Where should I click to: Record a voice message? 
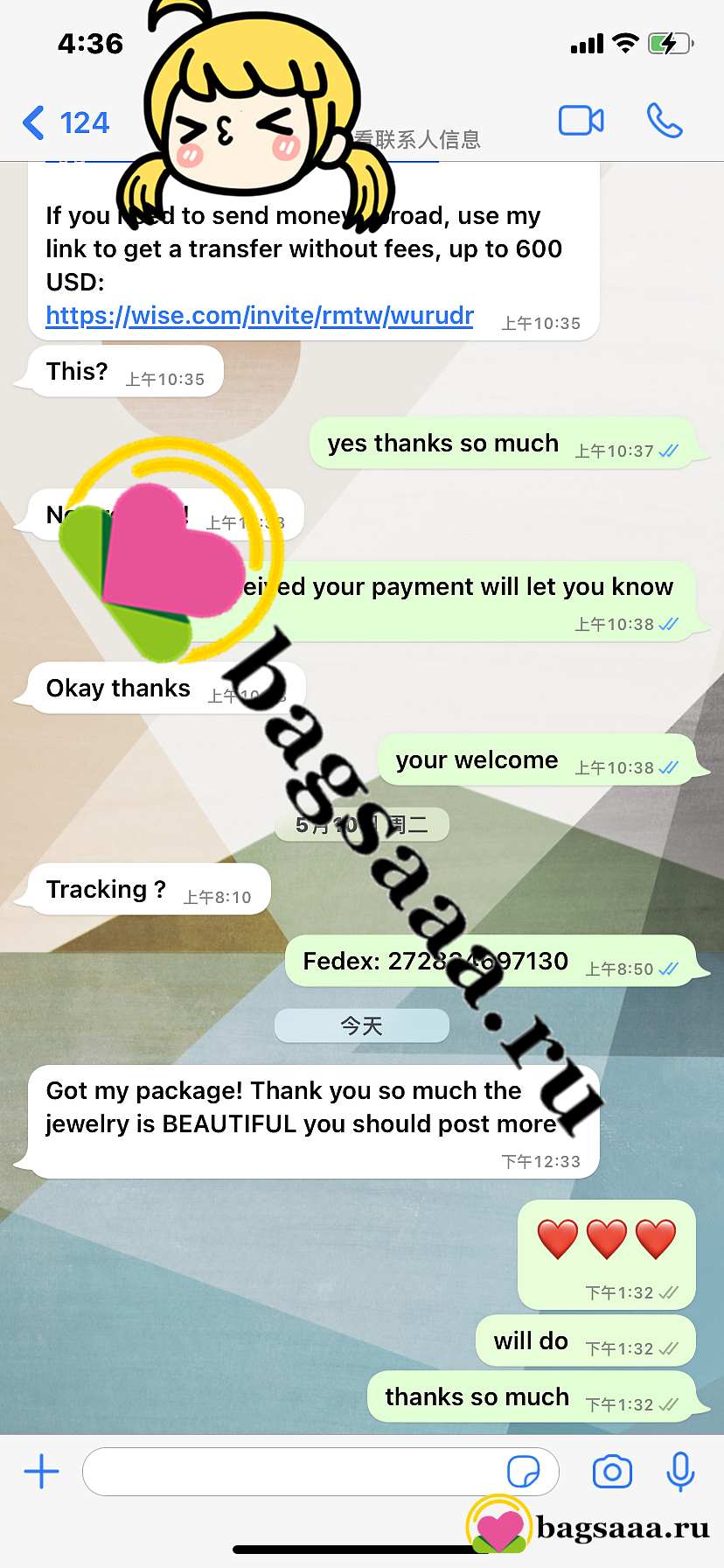[x=680, y=1472]
